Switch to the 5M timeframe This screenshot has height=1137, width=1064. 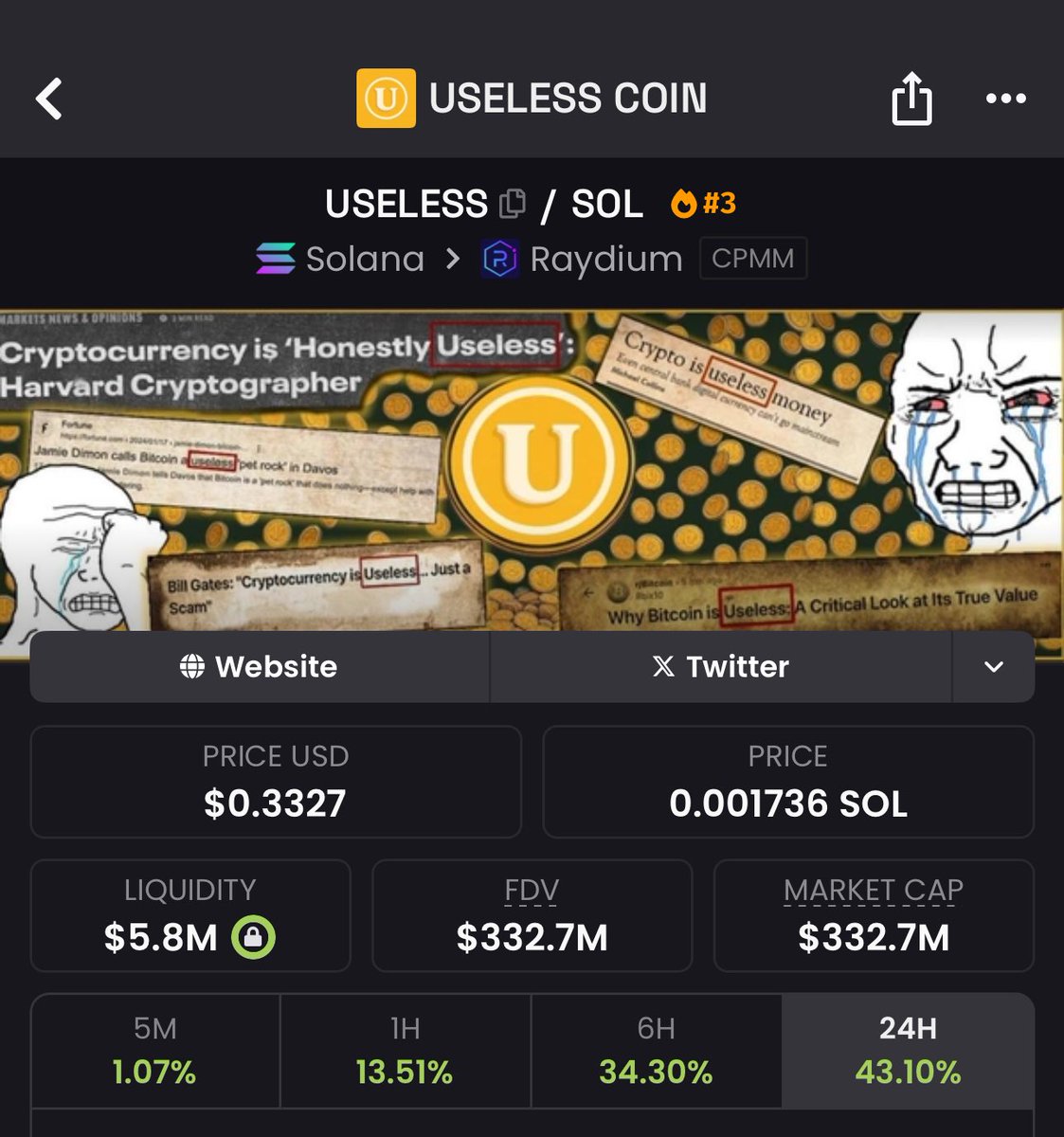(x=155, y=1050)
